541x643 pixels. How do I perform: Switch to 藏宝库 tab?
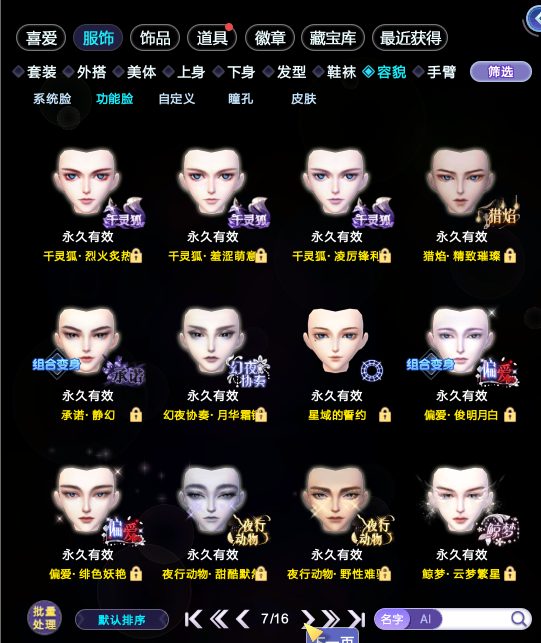(x=333, y=38)
